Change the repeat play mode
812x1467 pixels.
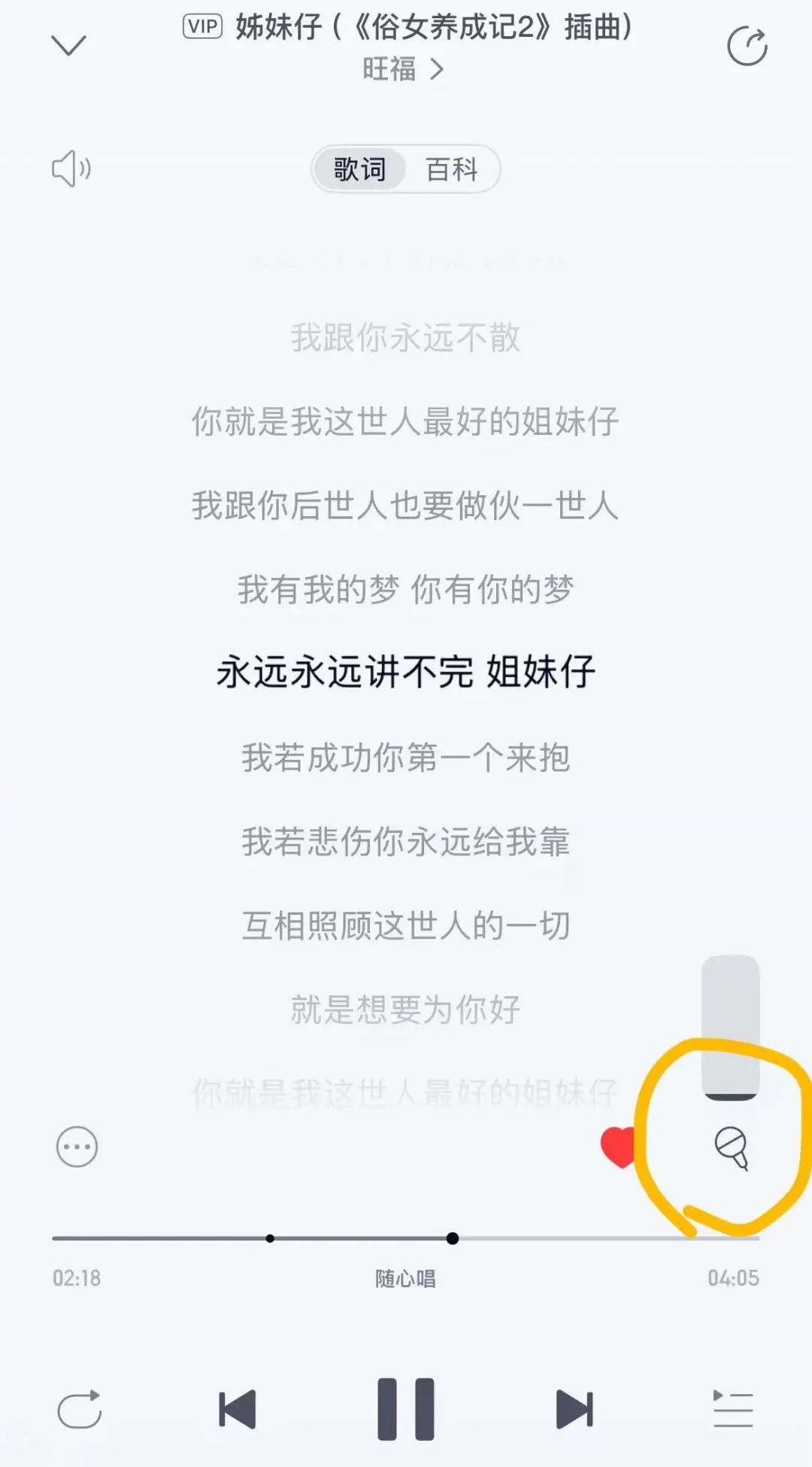pyautogui.click(x=80, y=1409)
